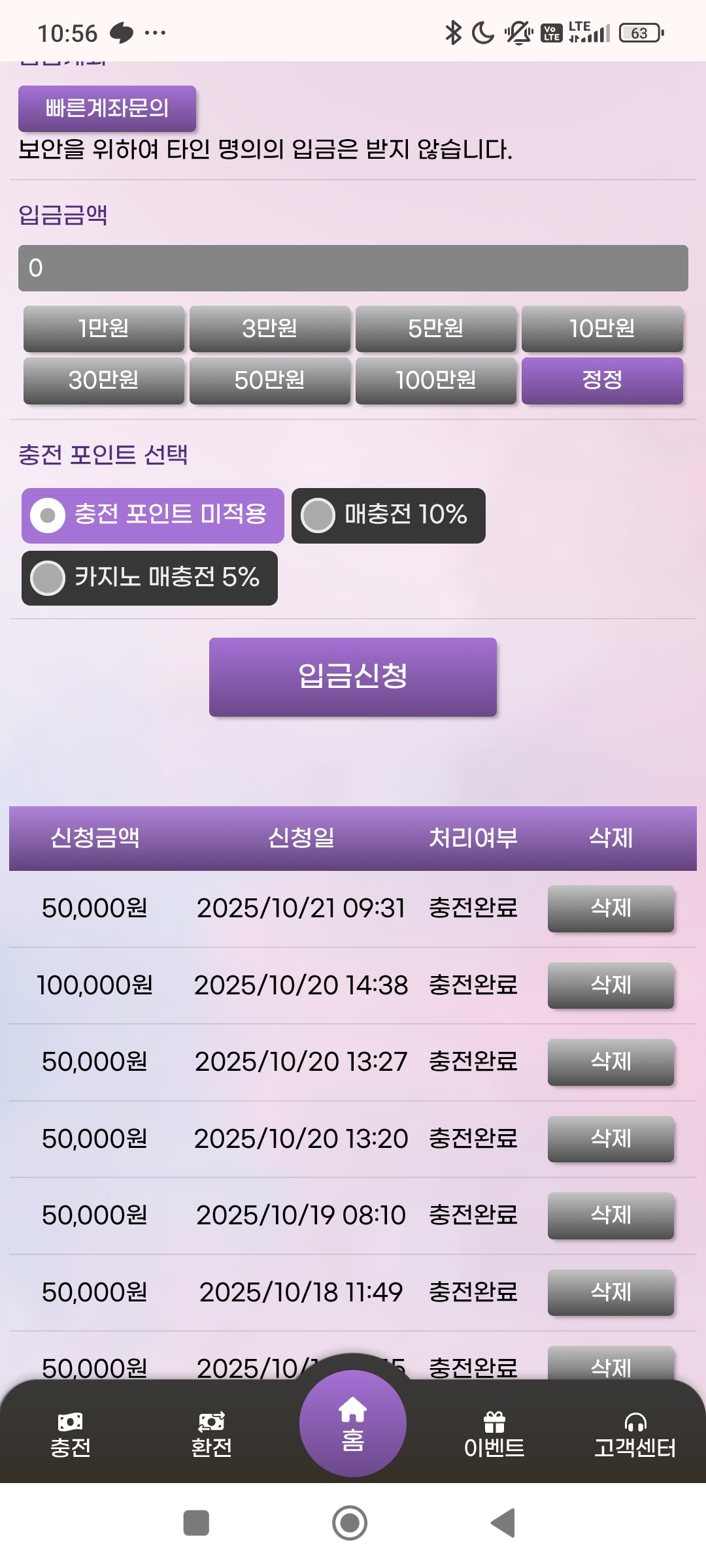Choose the 10만원 quick amount

point(602,329)
